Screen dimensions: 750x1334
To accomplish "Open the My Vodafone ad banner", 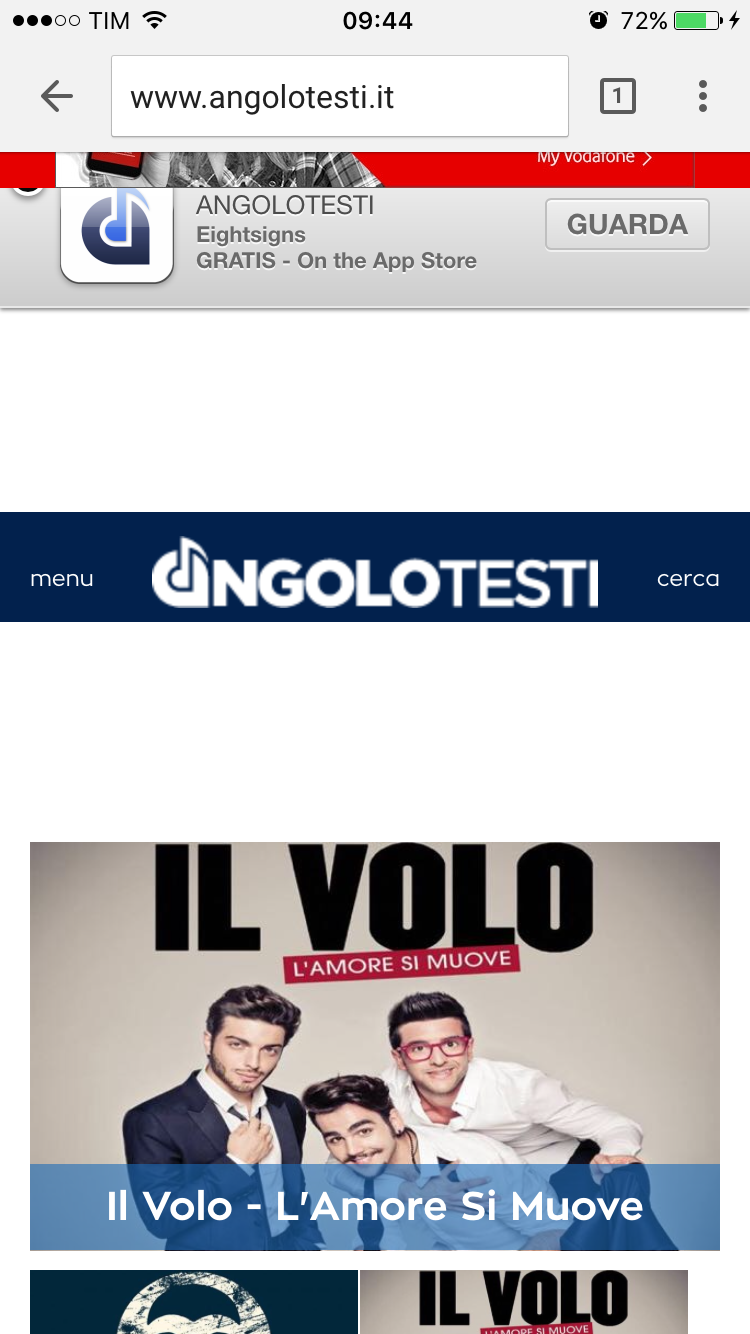I will 375,169.
